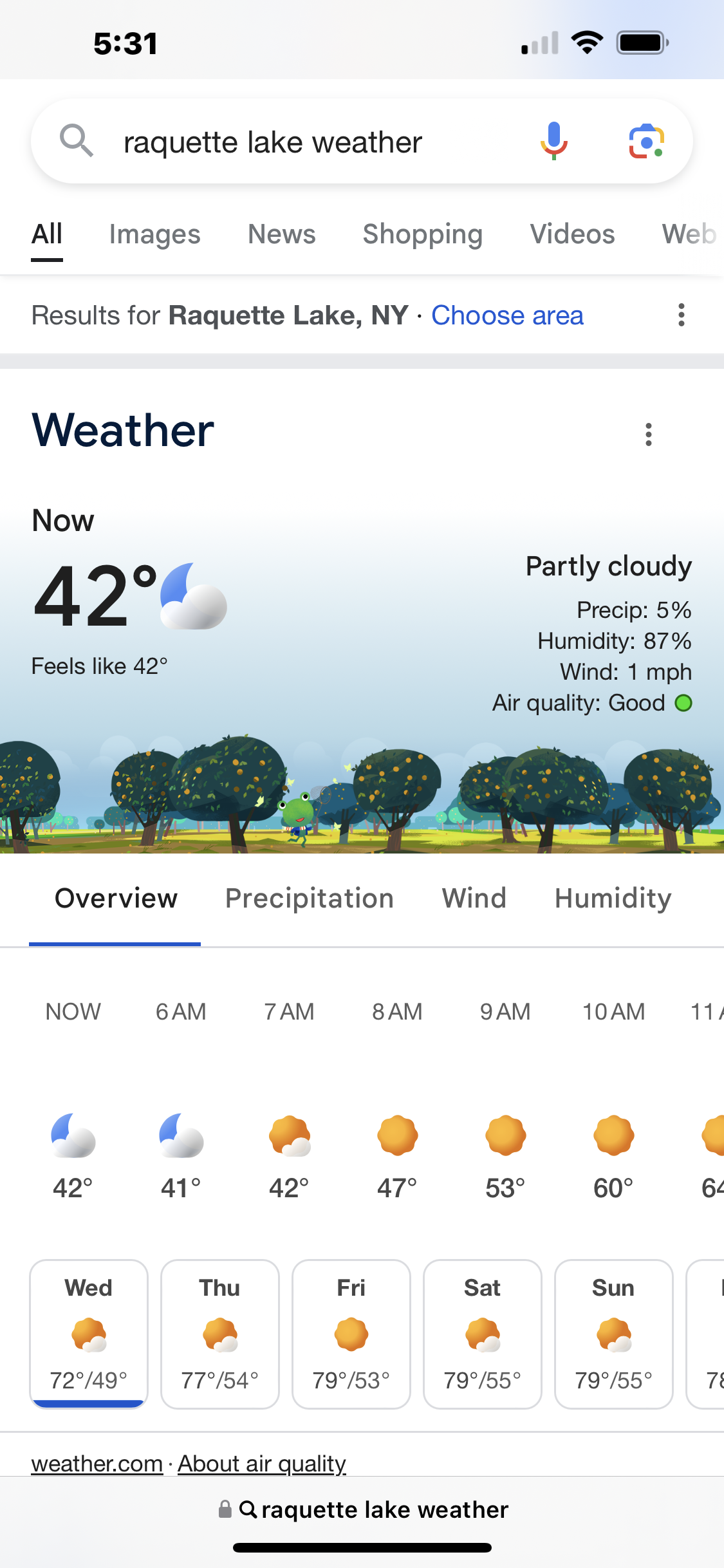Open About air quality link
The width and height of the screenshot is (724, 1568).
click(x=262, y=1463)
